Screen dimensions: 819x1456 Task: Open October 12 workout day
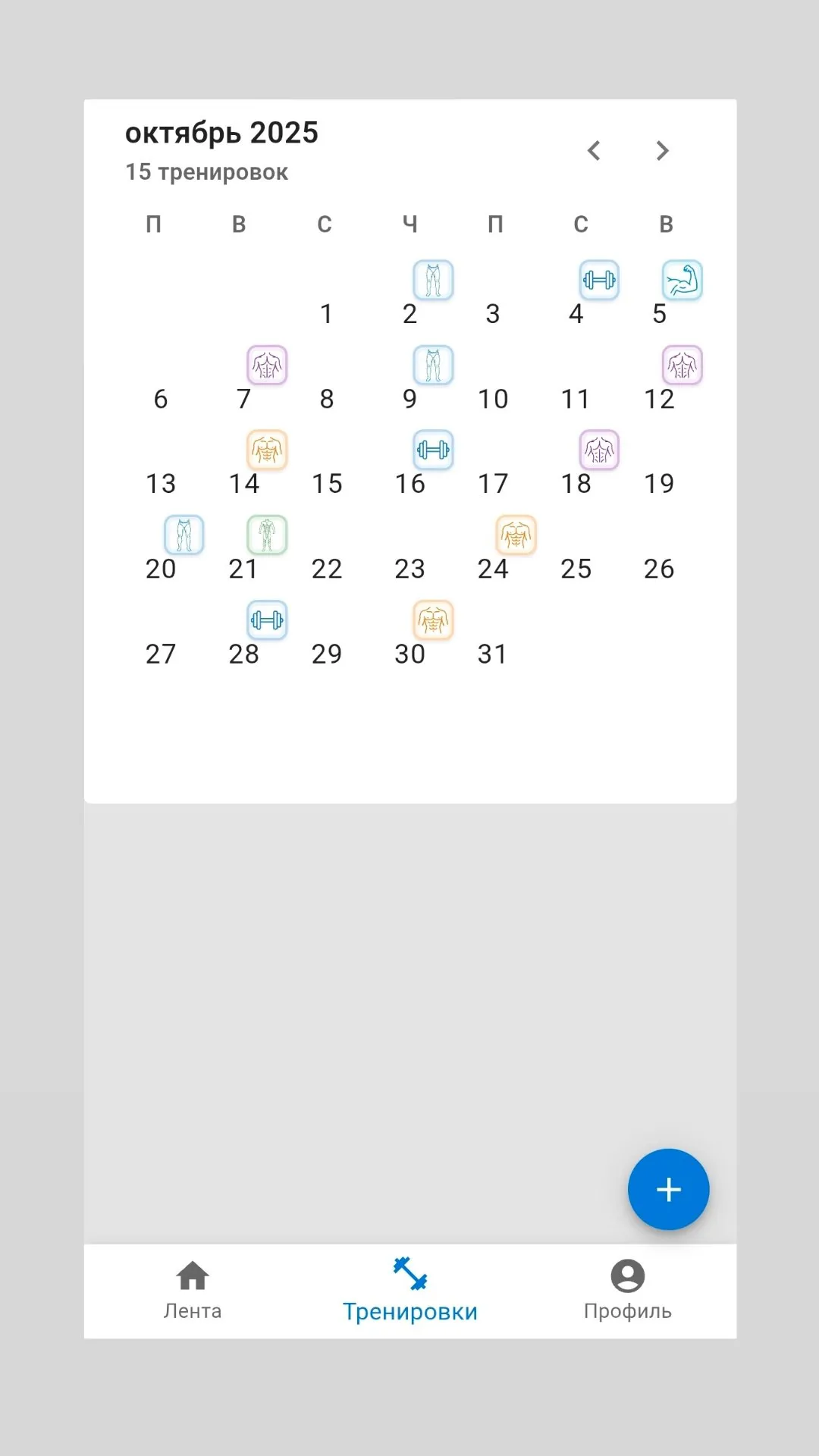[x=682, y=366]
